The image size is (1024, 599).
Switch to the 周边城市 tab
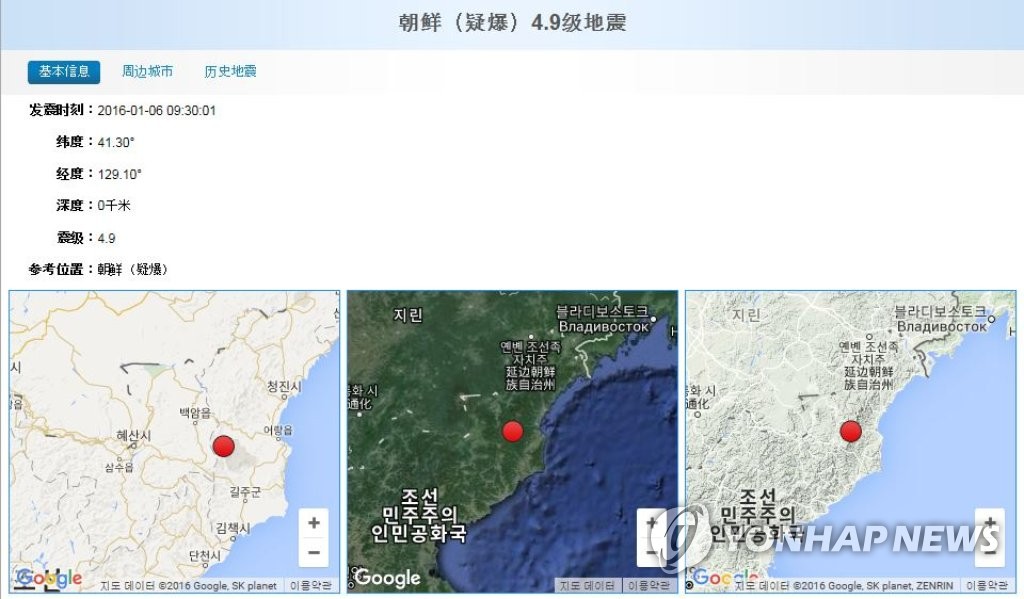click(147, 72)
